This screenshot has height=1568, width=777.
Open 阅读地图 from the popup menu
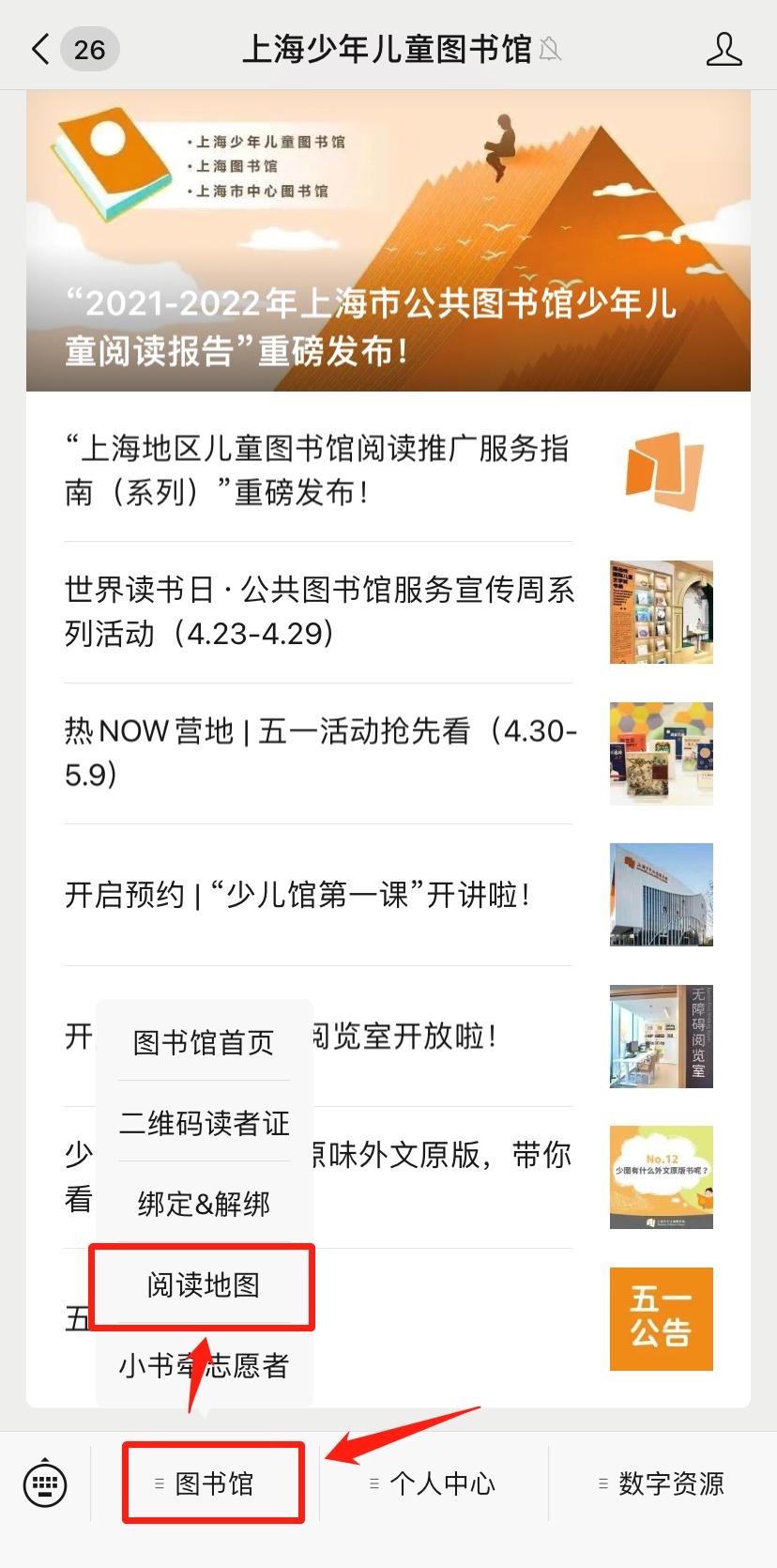(204, 1284)
